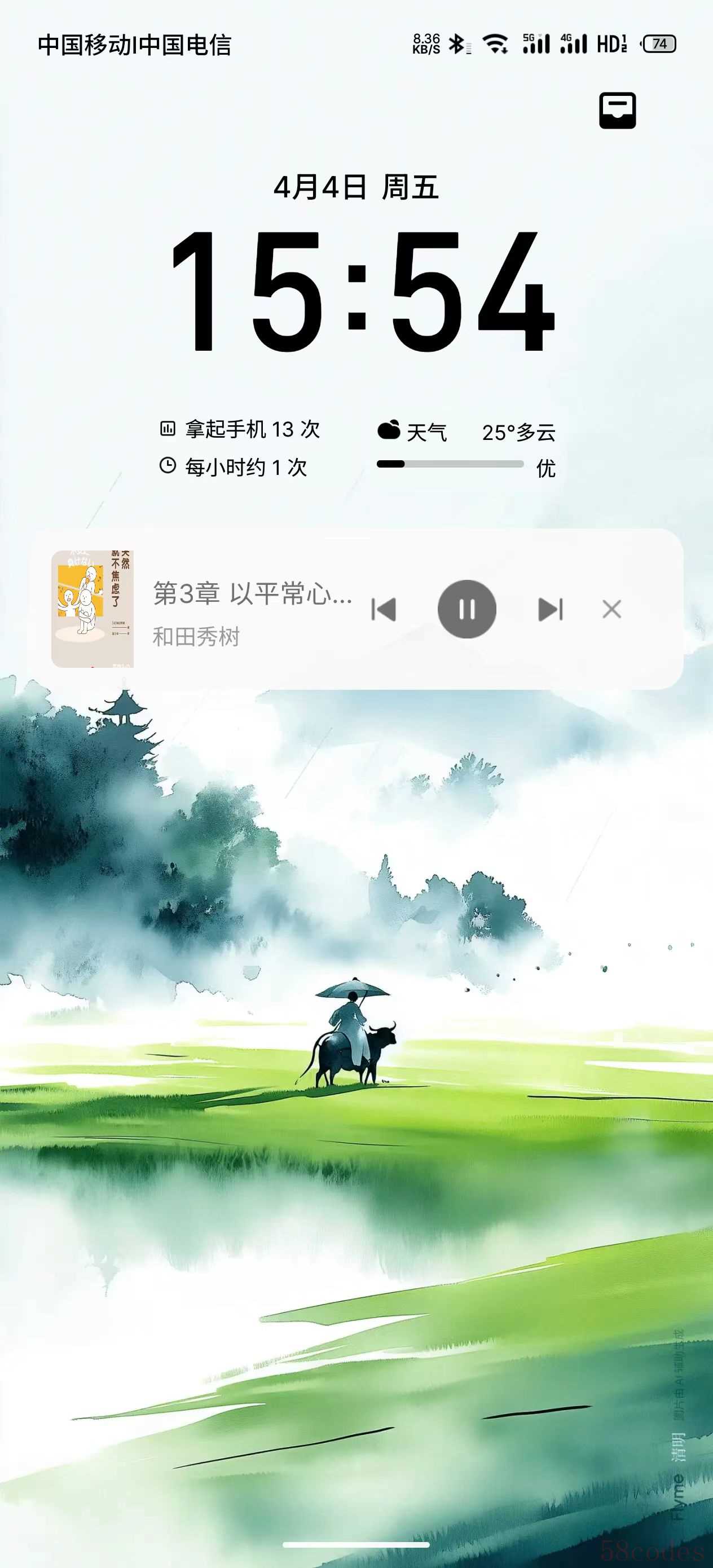
Task: Open the weather widget
Action: click(466, 448)
